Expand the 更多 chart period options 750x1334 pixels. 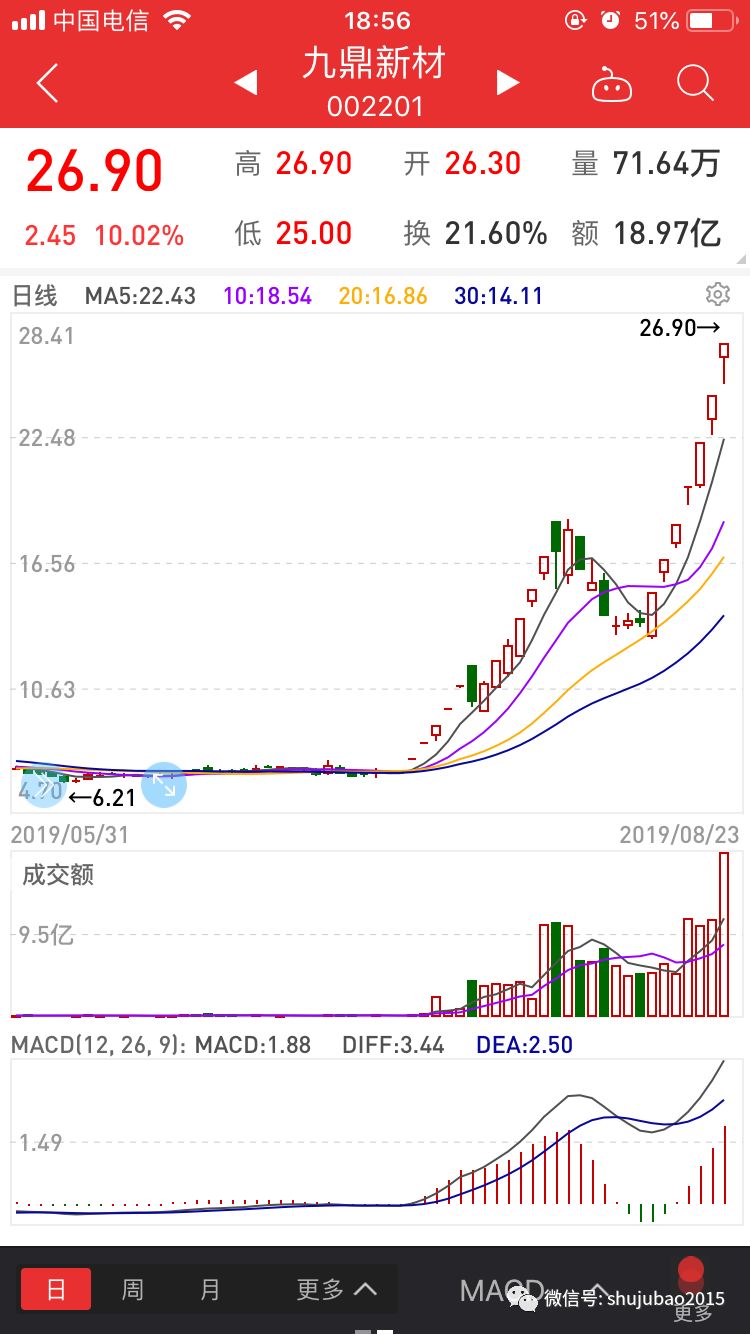[x=336, y=1289]
